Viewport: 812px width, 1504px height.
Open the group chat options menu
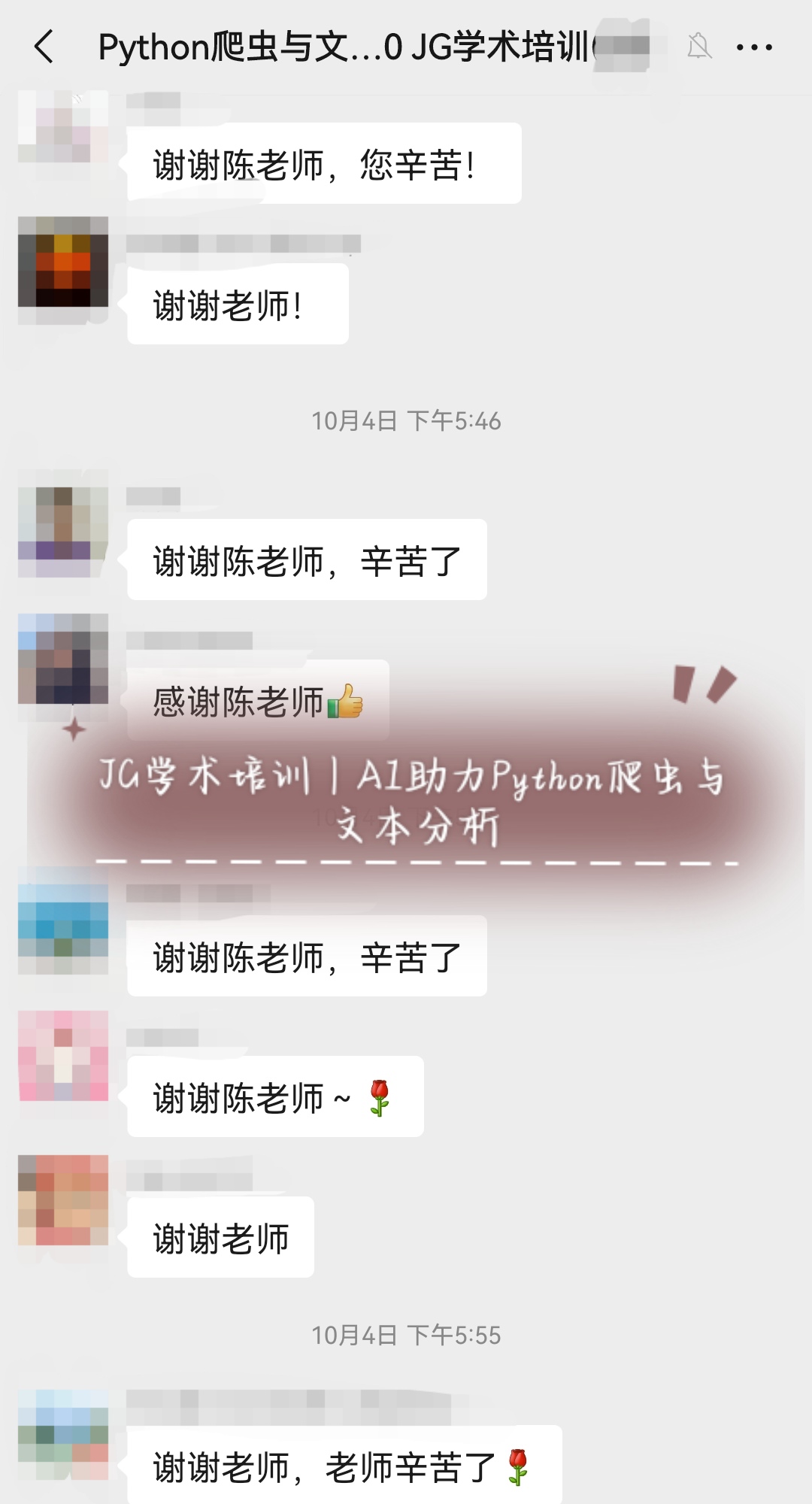coord(754,47)
